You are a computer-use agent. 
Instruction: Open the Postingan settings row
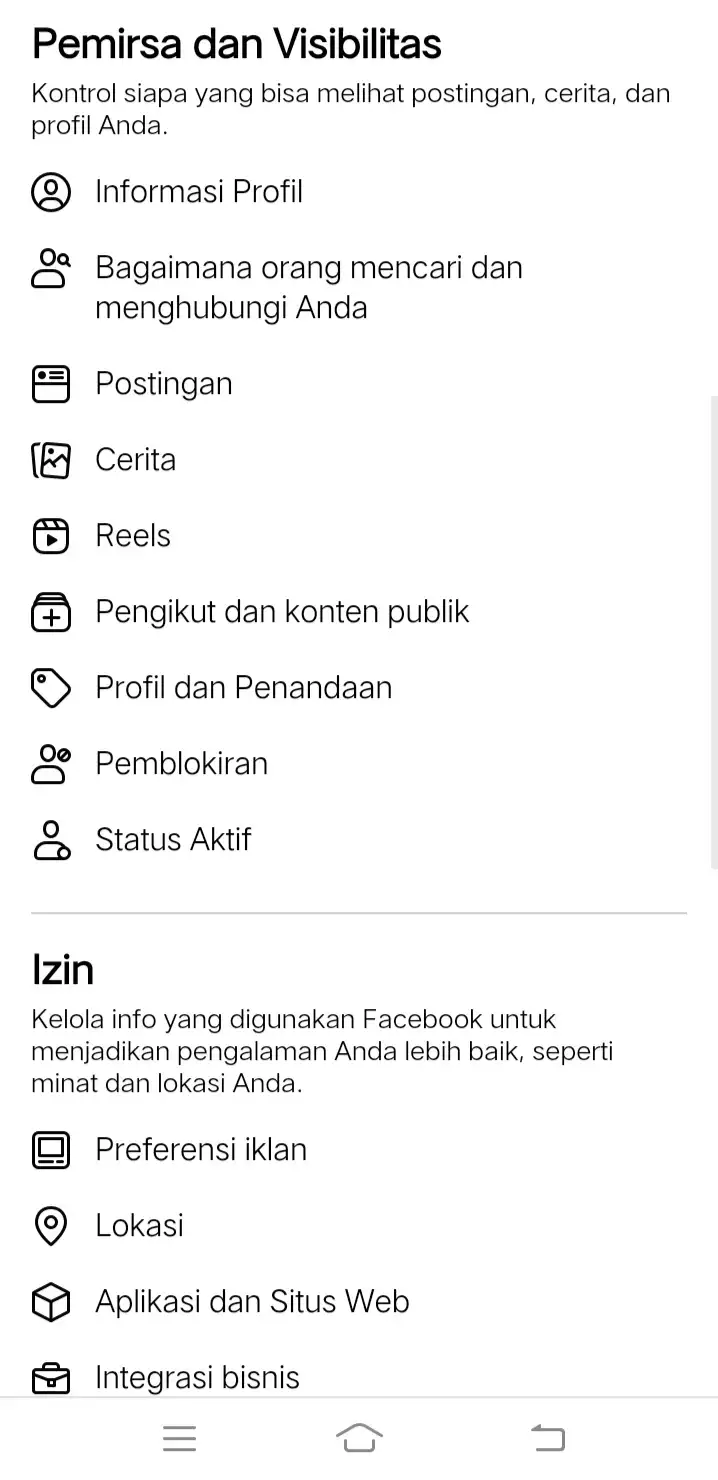coord(163,384)
